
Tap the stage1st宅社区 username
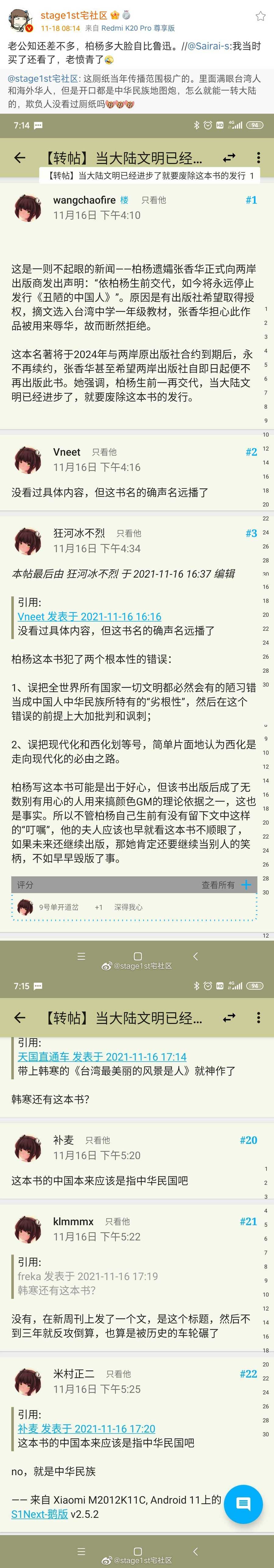[73, 15]
